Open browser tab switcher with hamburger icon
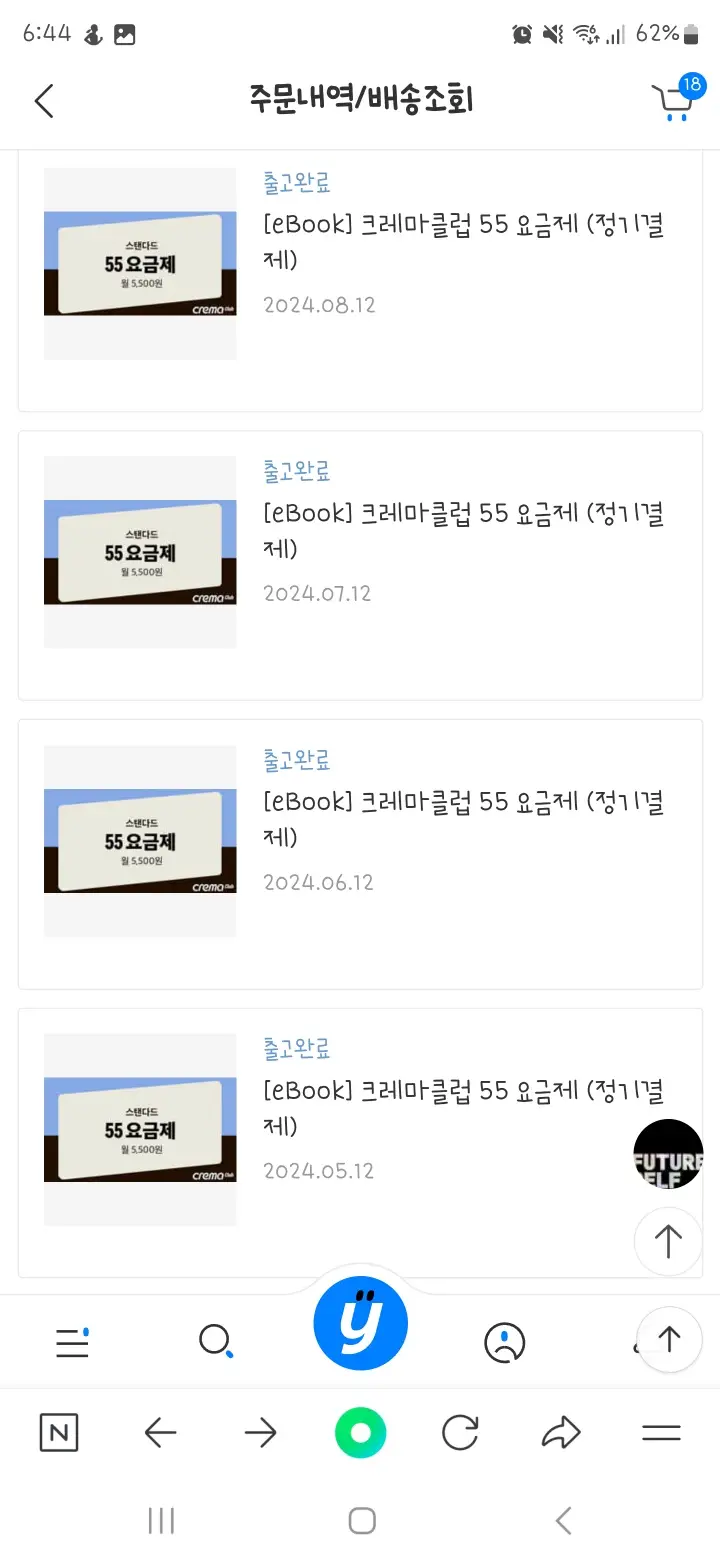Screen dimensions: 720x1560 point(661,1433)
